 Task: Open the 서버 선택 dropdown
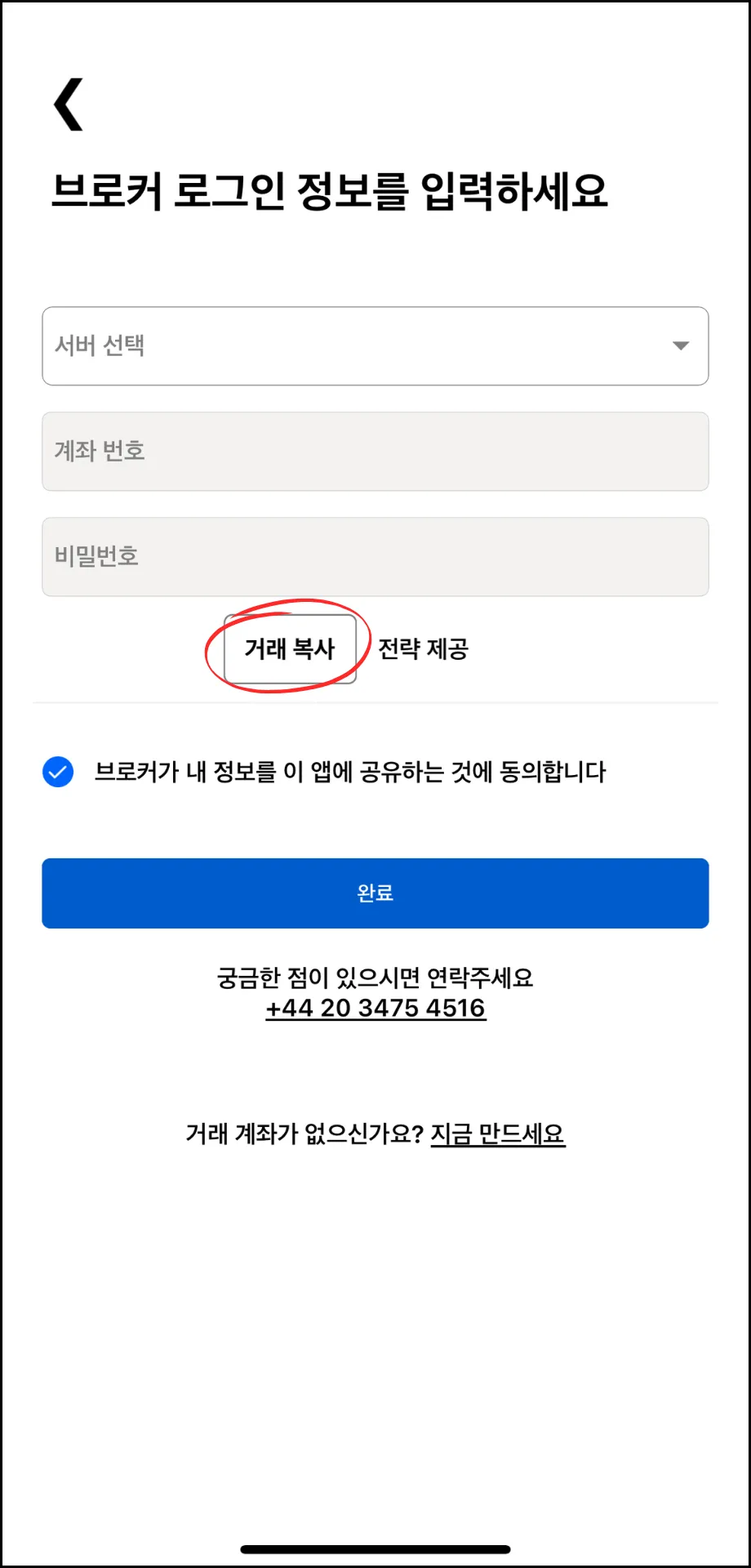[375, 346]
